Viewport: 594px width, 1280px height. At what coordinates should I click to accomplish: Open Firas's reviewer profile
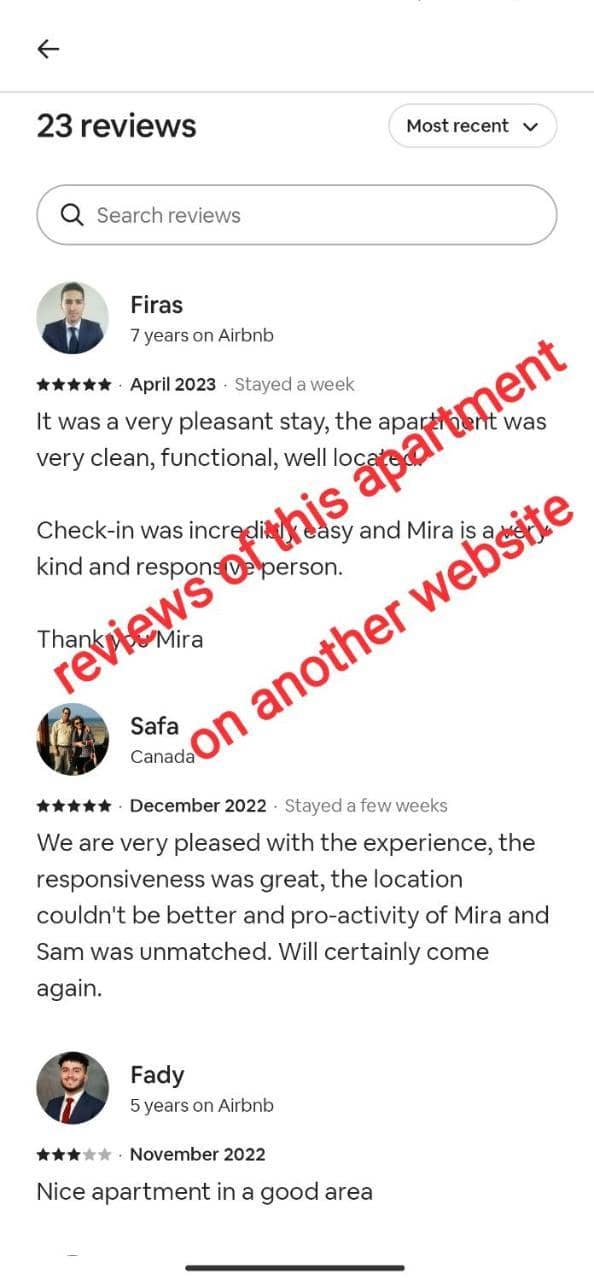point(72,318)
